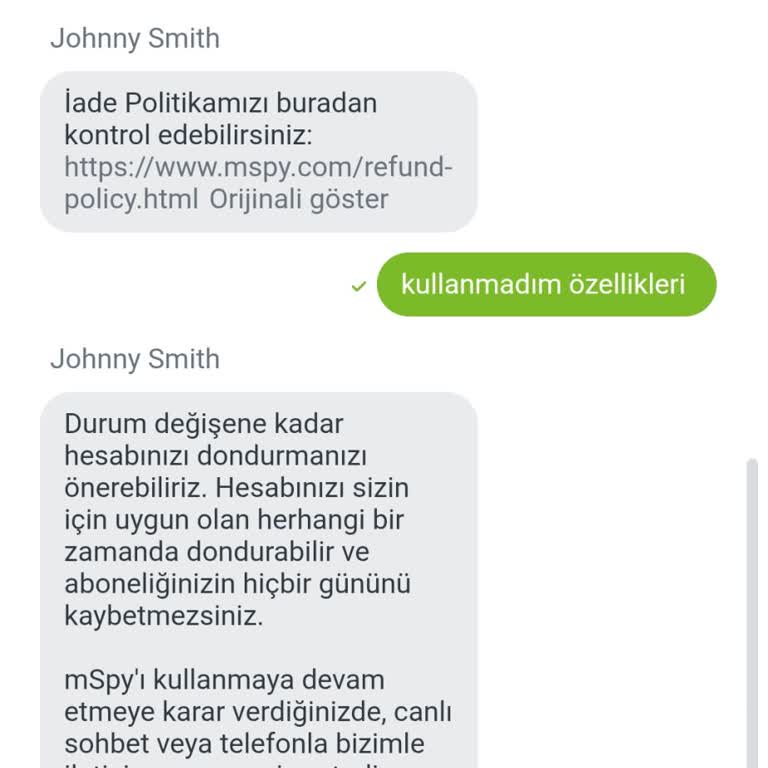Viewport: 768px width, 768px height.
Task: Tap Orijinali göster to show original text
Action: coord(298,199)
